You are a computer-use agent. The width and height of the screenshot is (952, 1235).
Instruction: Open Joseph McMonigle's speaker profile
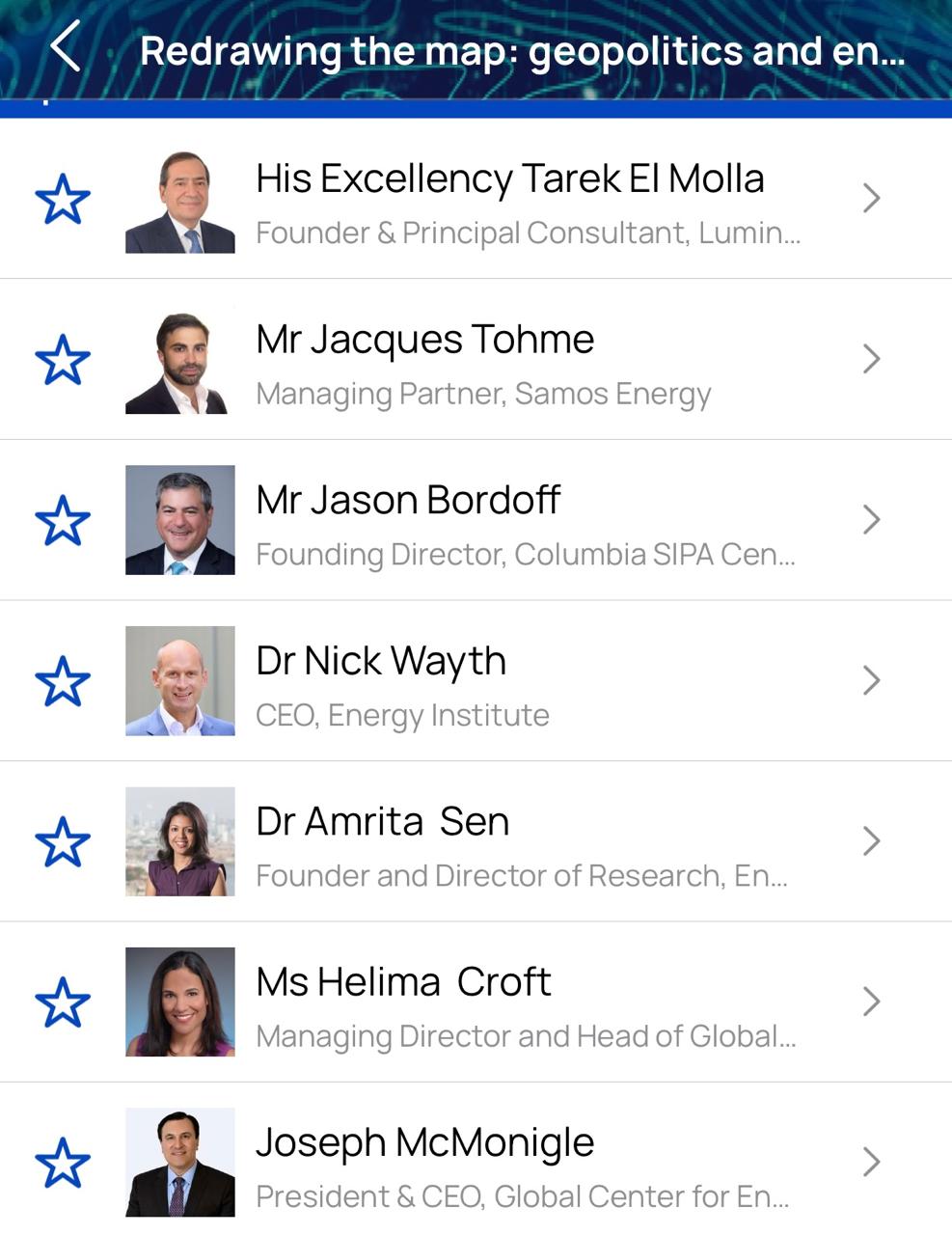click(521, 1163)
